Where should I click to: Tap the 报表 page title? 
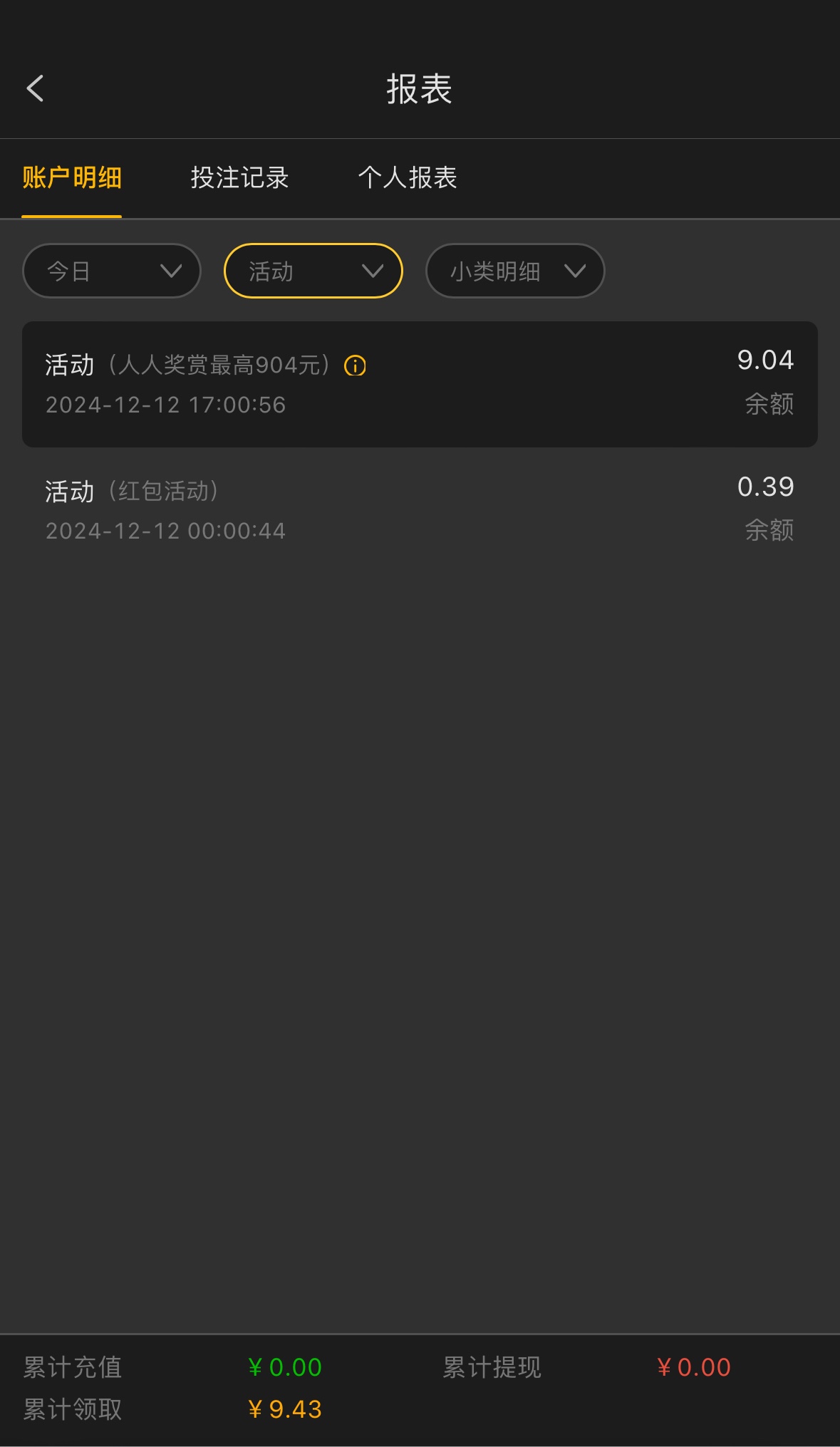click(x=420, y=90)
